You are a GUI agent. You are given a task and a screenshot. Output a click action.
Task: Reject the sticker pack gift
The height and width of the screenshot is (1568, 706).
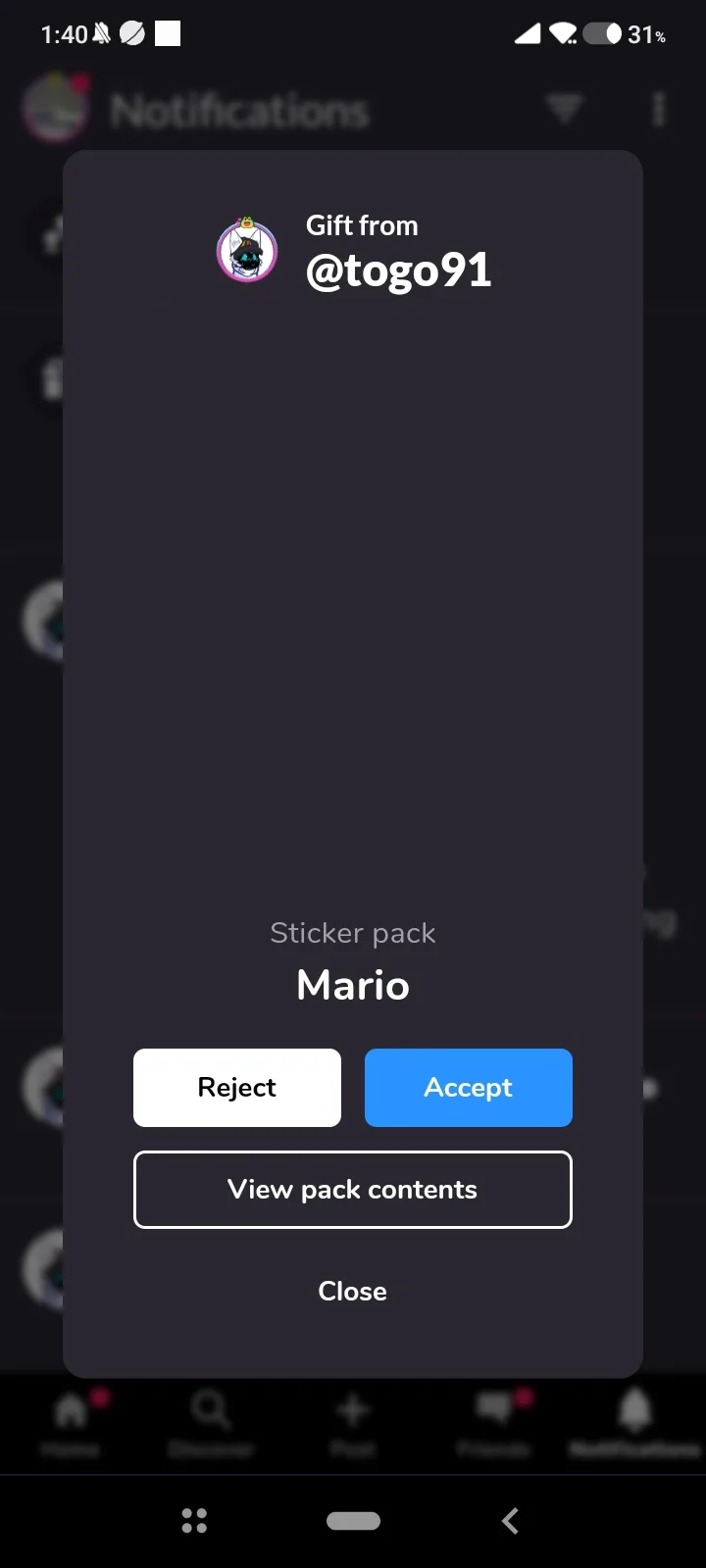(x=236, y=1087)
